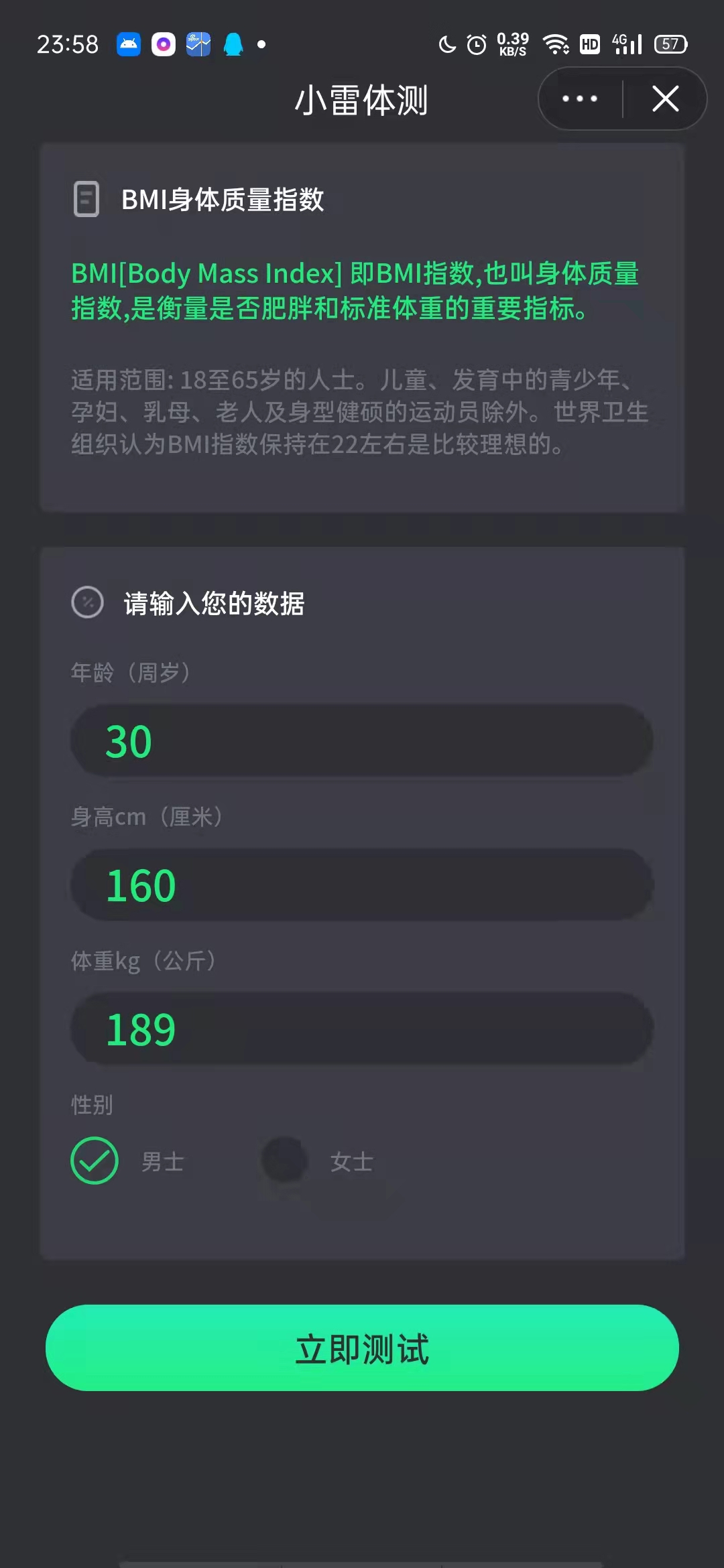Image resolution: width=724 pixels, height=1568 pixels.
Task: Edit the age field showing 30
Action: click(x=362, y=741)
